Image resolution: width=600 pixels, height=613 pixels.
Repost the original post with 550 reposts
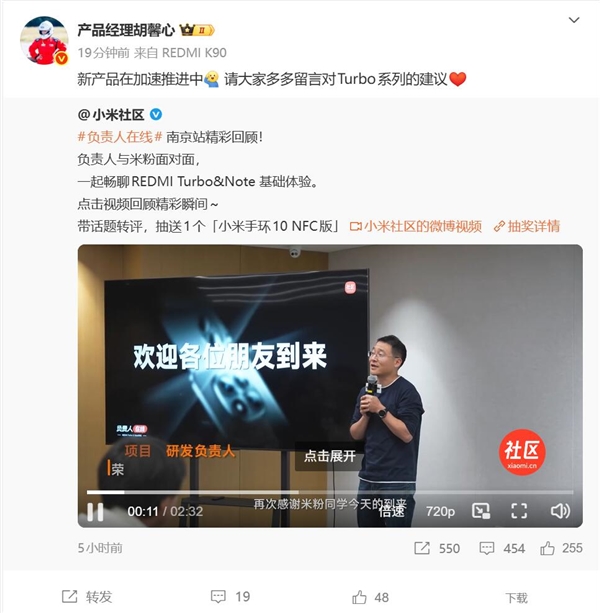(x=437, y=548)
